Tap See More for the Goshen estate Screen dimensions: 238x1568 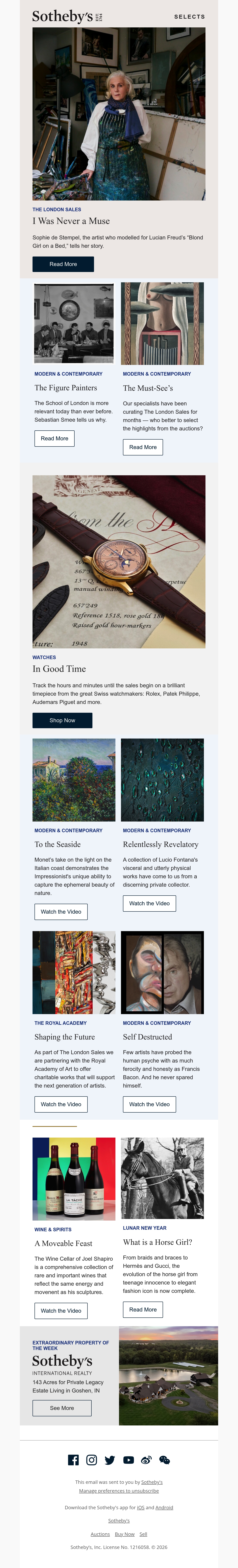click(62, 1408)
